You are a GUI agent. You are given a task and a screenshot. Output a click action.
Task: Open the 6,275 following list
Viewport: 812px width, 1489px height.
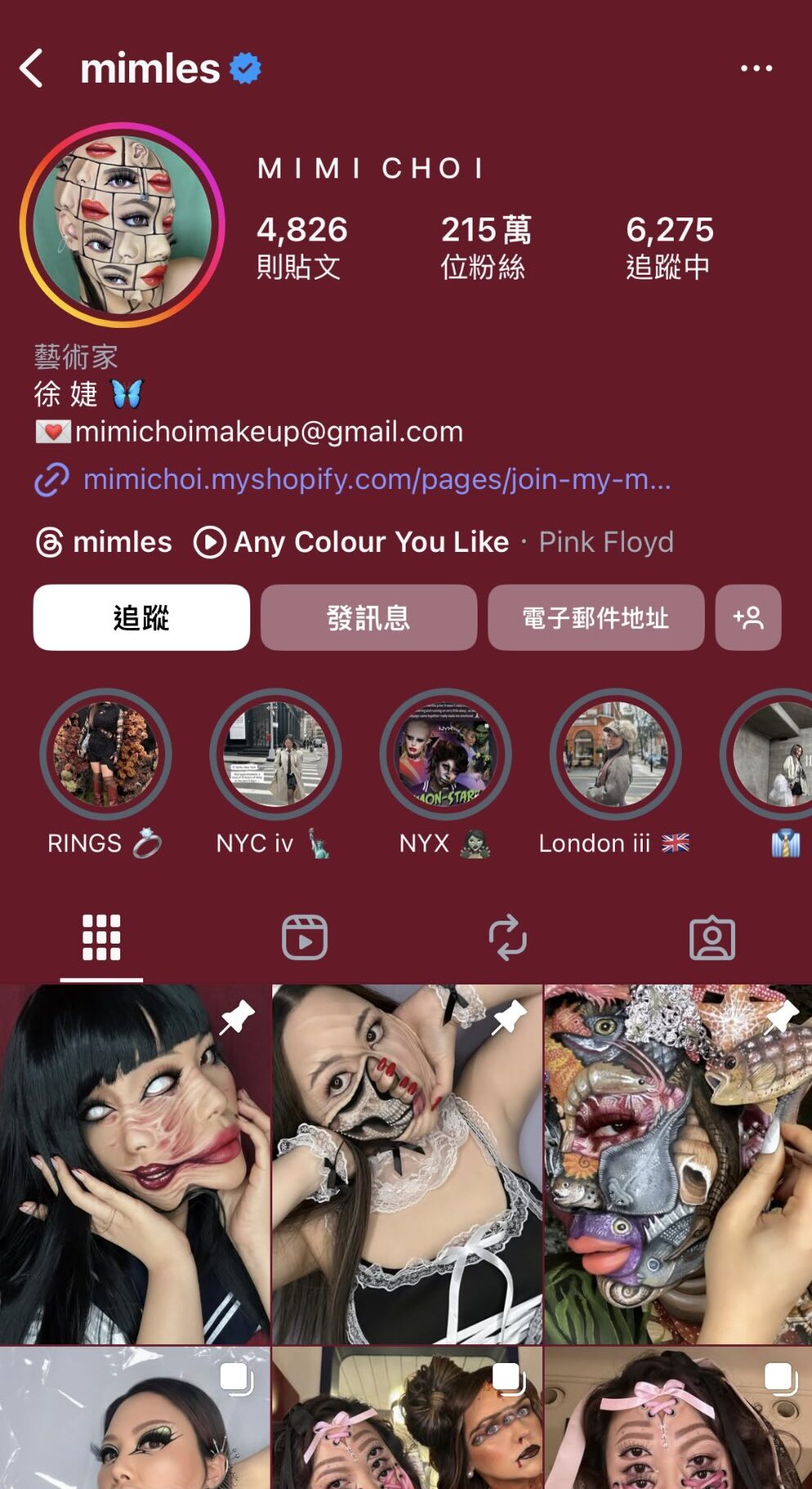(669, 247)
